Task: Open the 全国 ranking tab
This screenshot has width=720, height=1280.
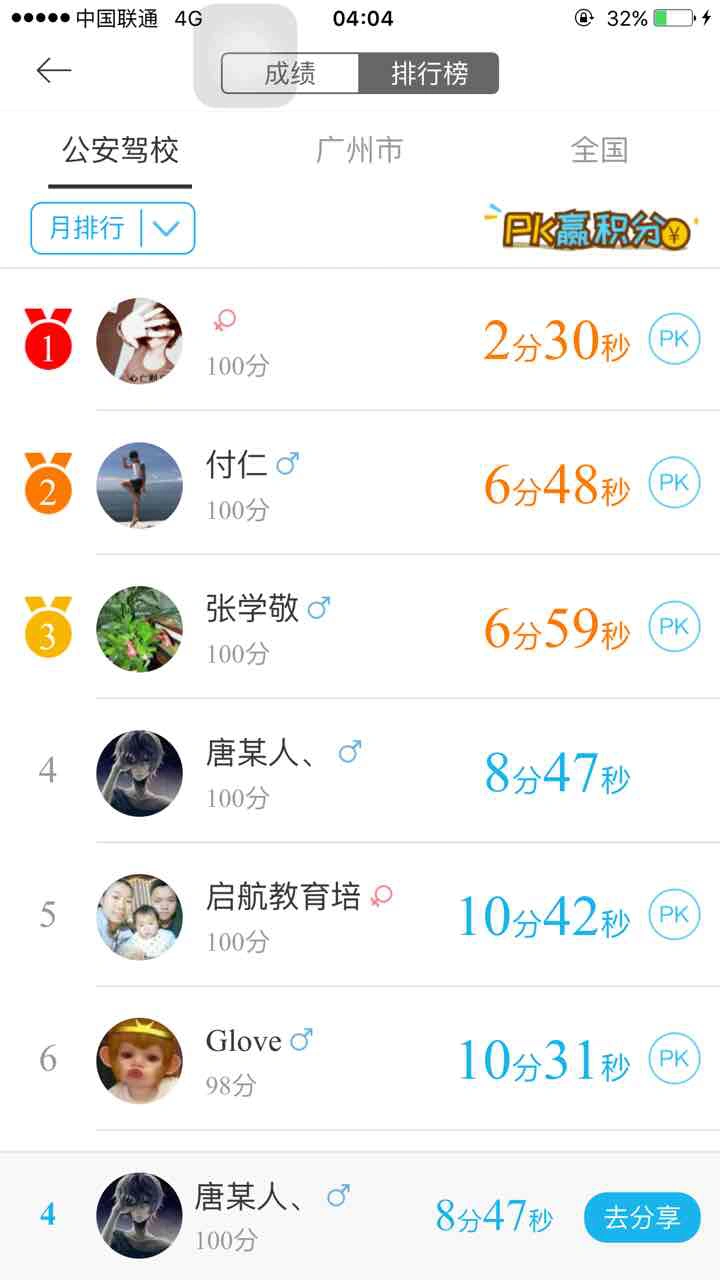Action: click(599, 151)
